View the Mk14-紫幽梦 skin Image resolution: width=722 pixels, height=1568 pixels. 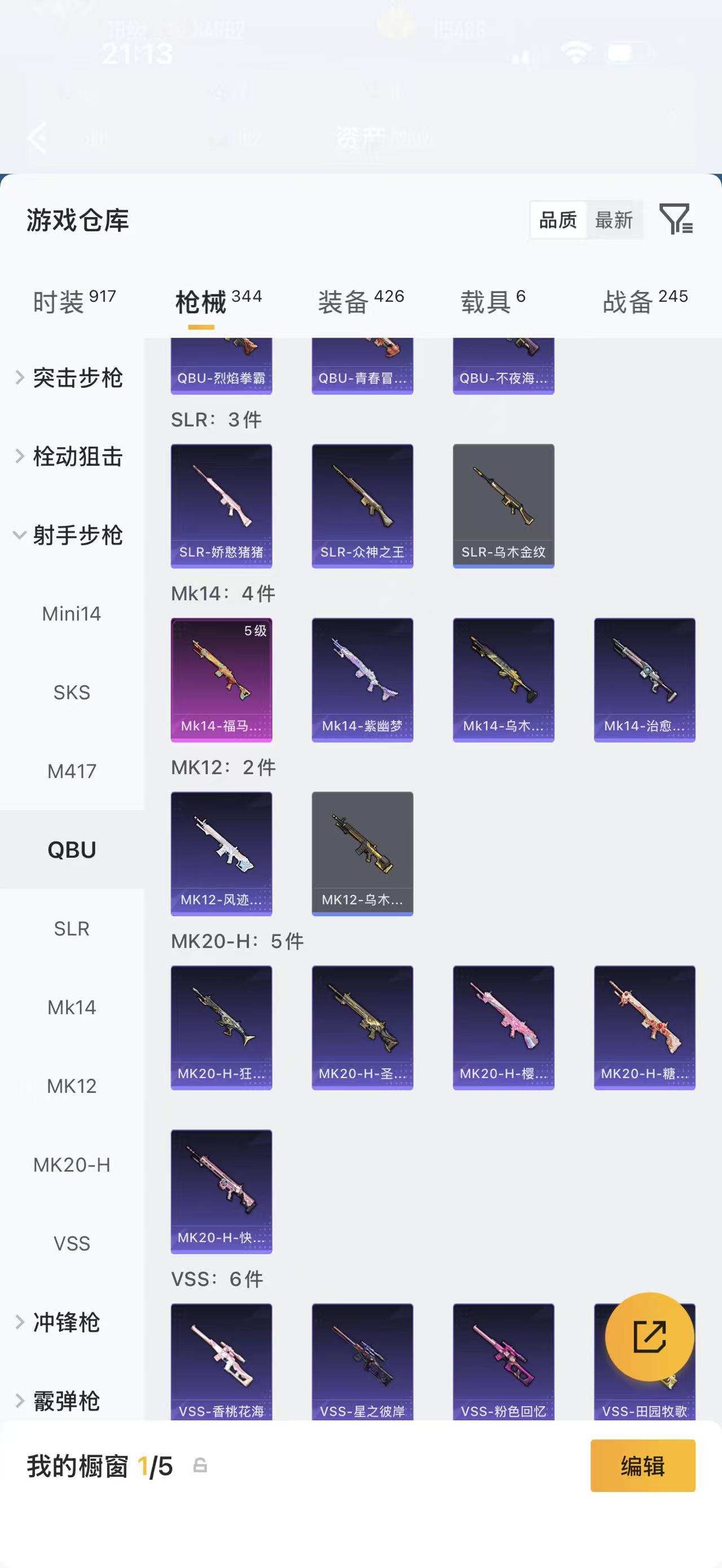(x=362, y=680)
